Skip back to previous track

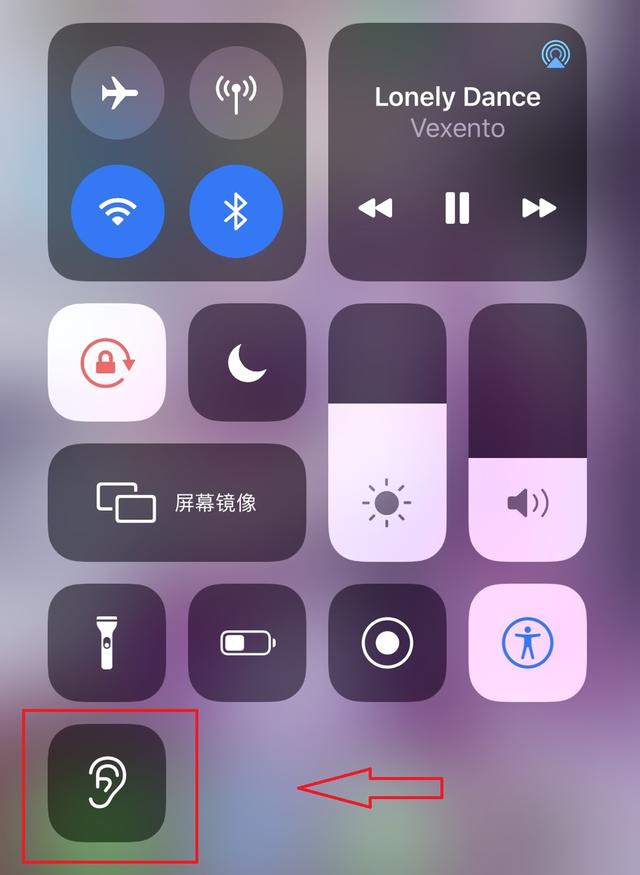(x=375, y=208)
